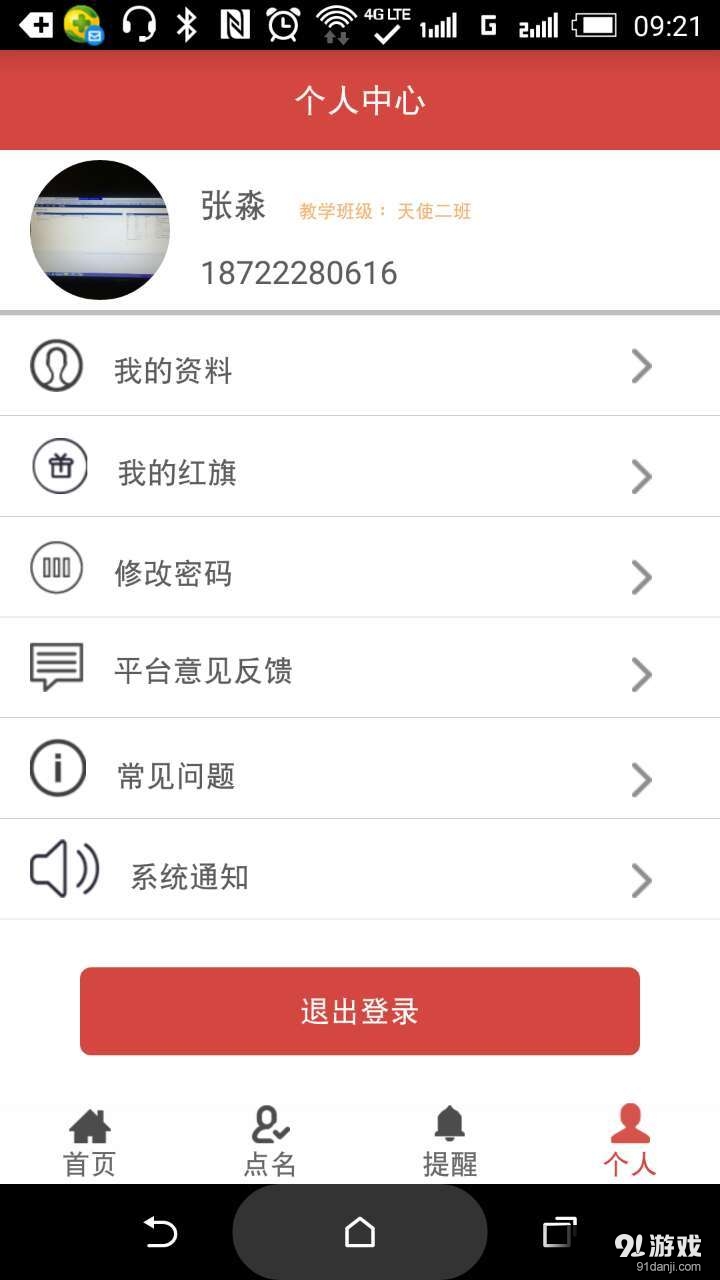This screenshot has height=1280, width=720.
Task: Tap the 我的红旗 gift icon
Action: click(x=58, y=466)
